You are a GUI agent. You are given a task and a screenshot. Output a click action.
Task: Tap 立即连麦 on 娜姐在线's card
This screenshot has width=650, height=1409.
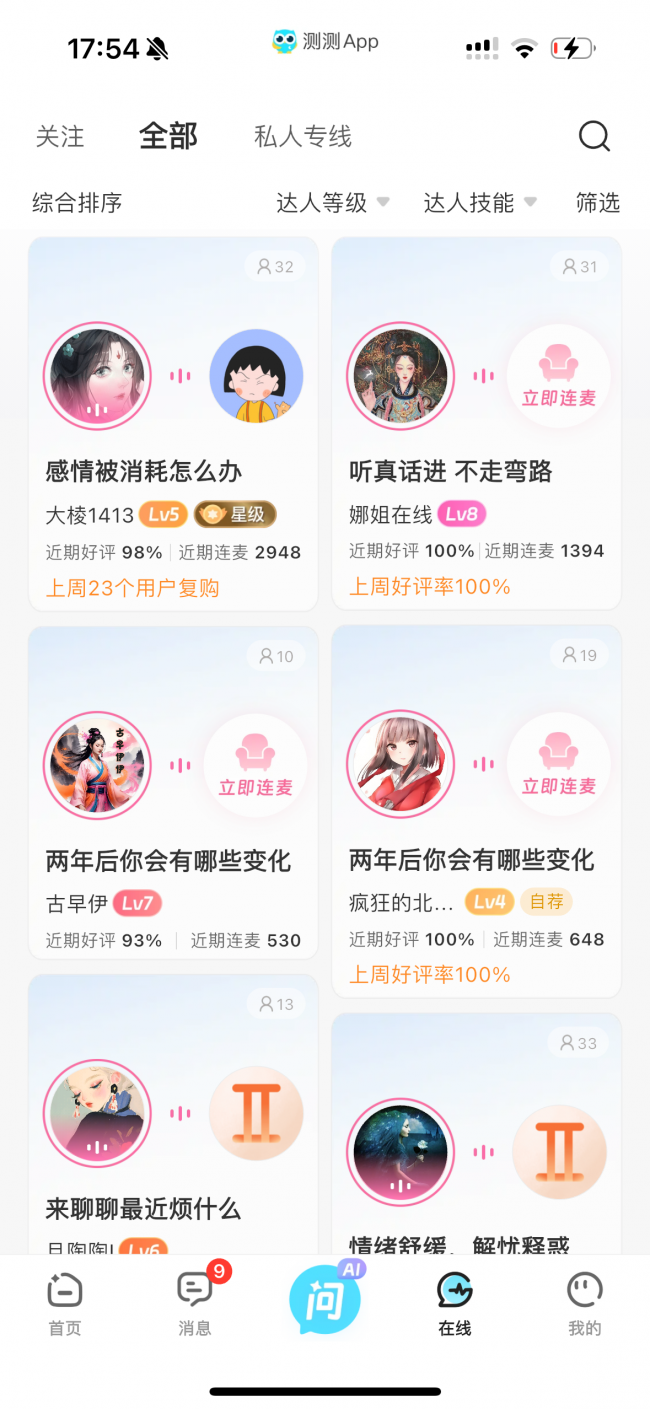point(559,377)
